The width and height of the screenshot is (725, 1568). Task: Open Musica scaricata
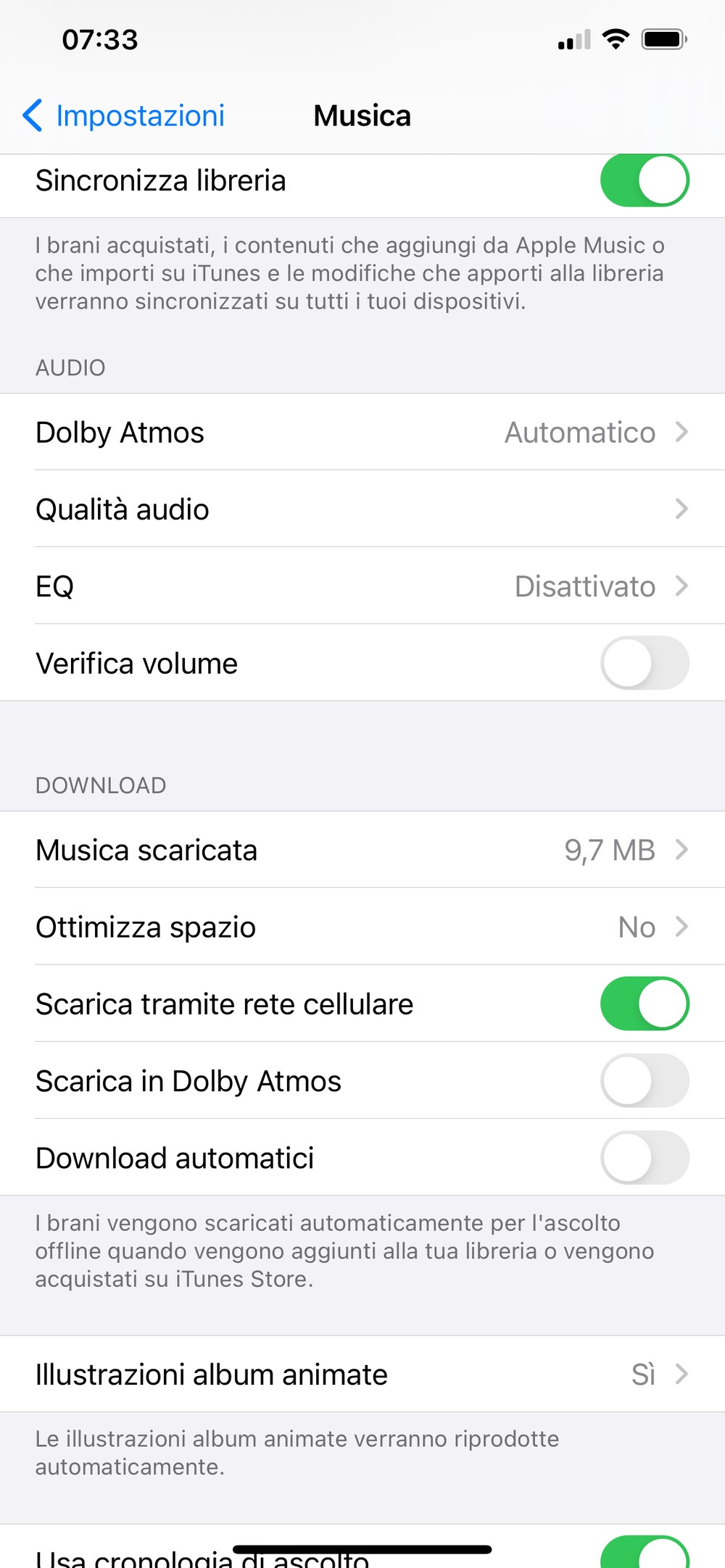362,850
